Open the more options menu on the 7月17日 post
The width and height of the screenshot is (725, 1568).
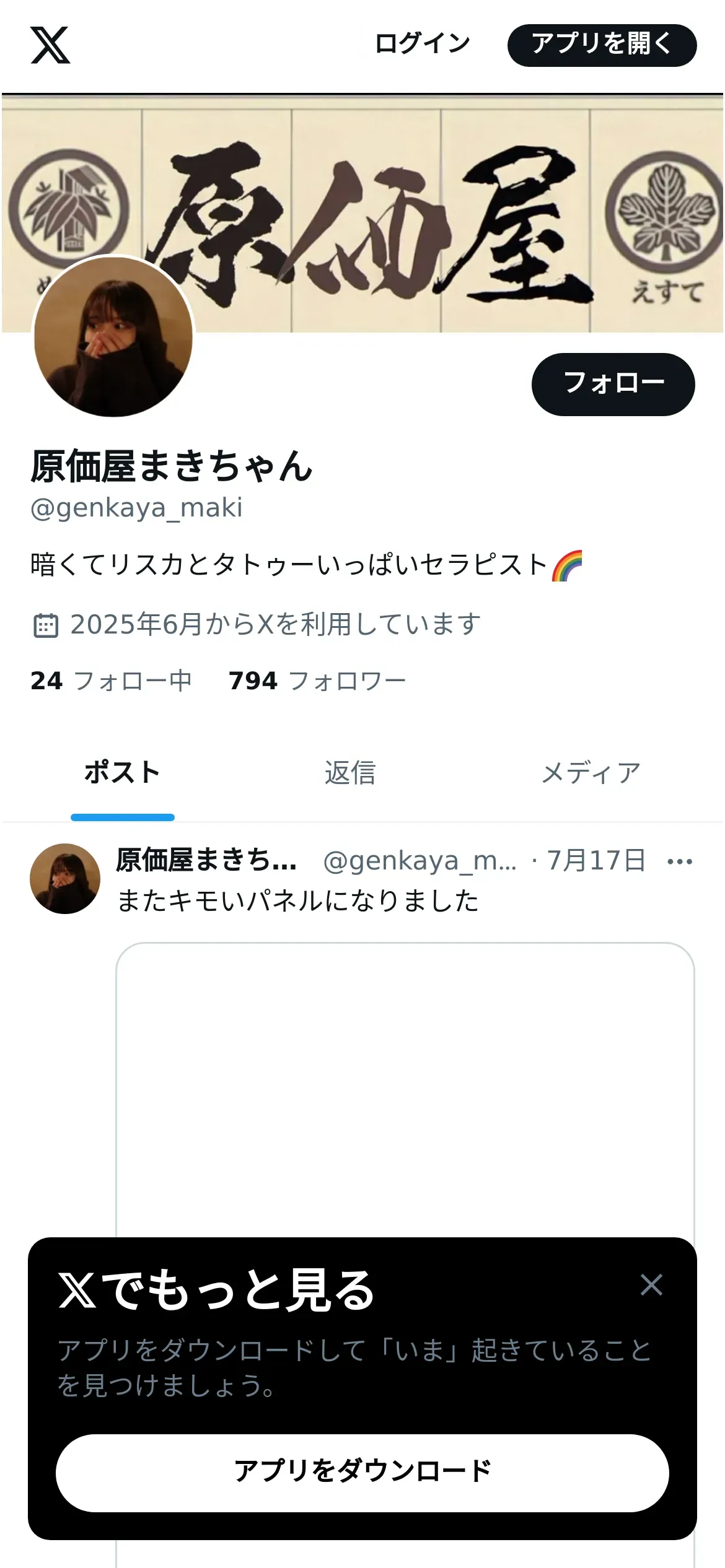coord(680,861)
